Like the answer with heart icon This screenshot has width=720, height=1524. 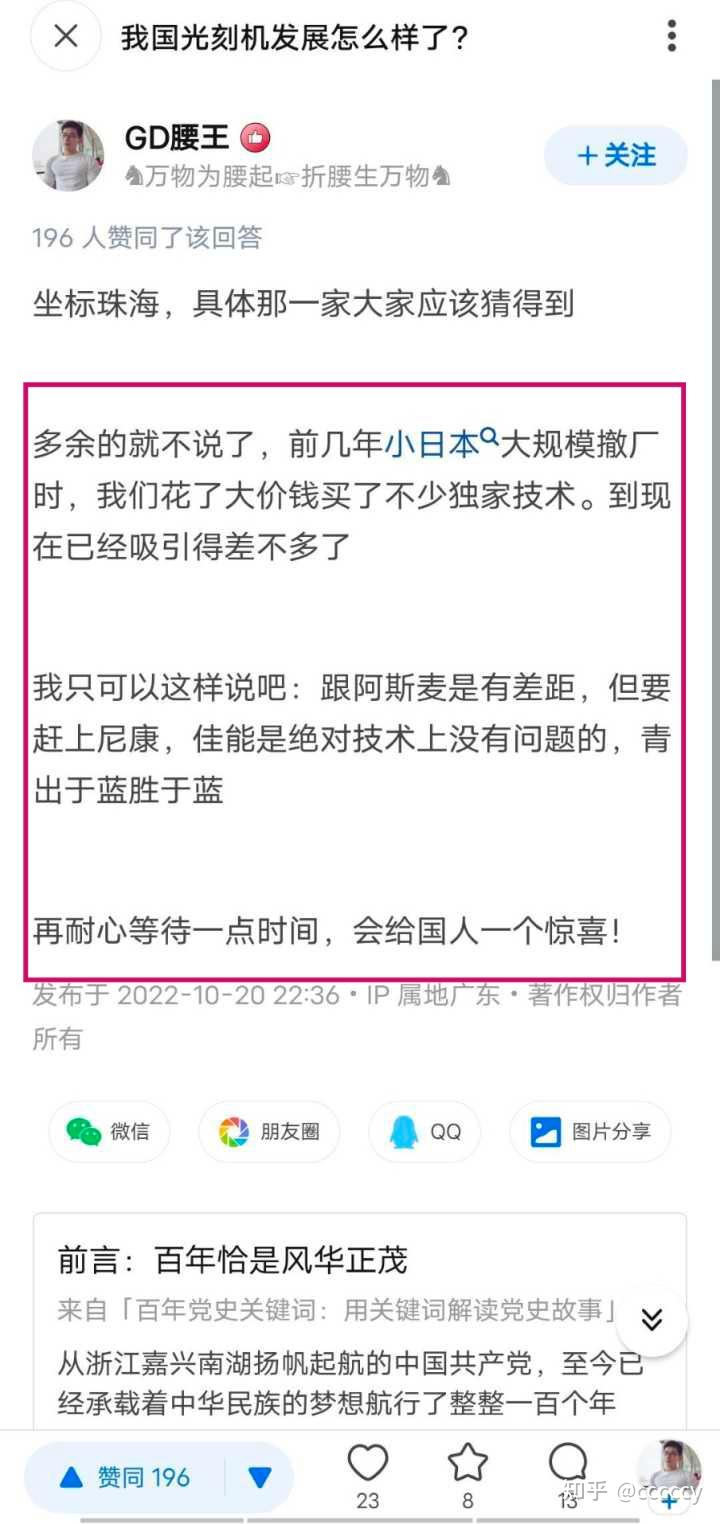368,1475
